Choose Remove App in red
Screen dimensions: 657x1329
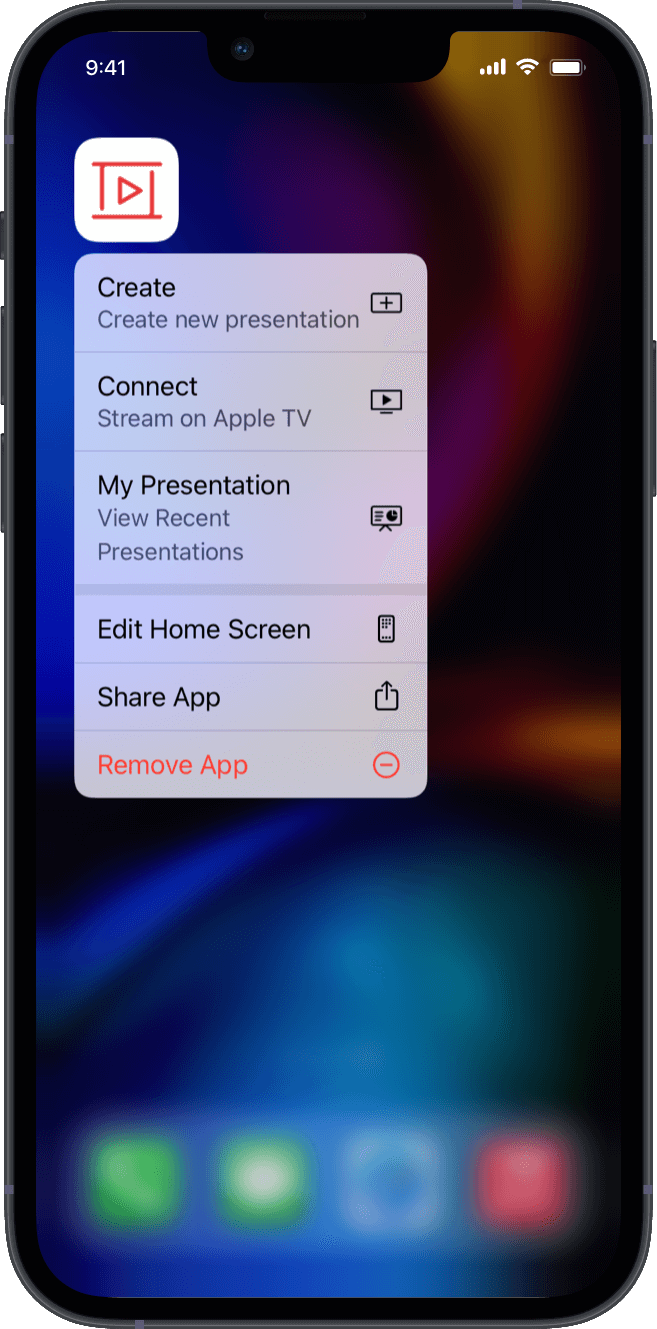coord(250,765)
